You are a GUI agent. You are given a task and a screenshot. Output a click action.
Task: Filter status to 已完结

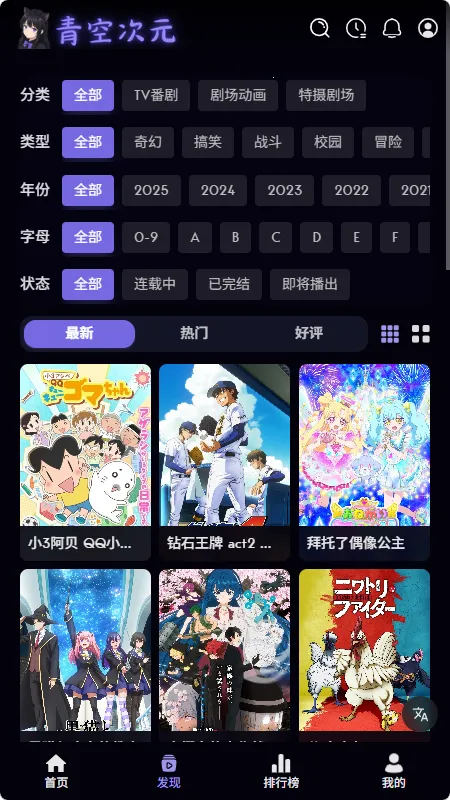click(x=229, y=284)
